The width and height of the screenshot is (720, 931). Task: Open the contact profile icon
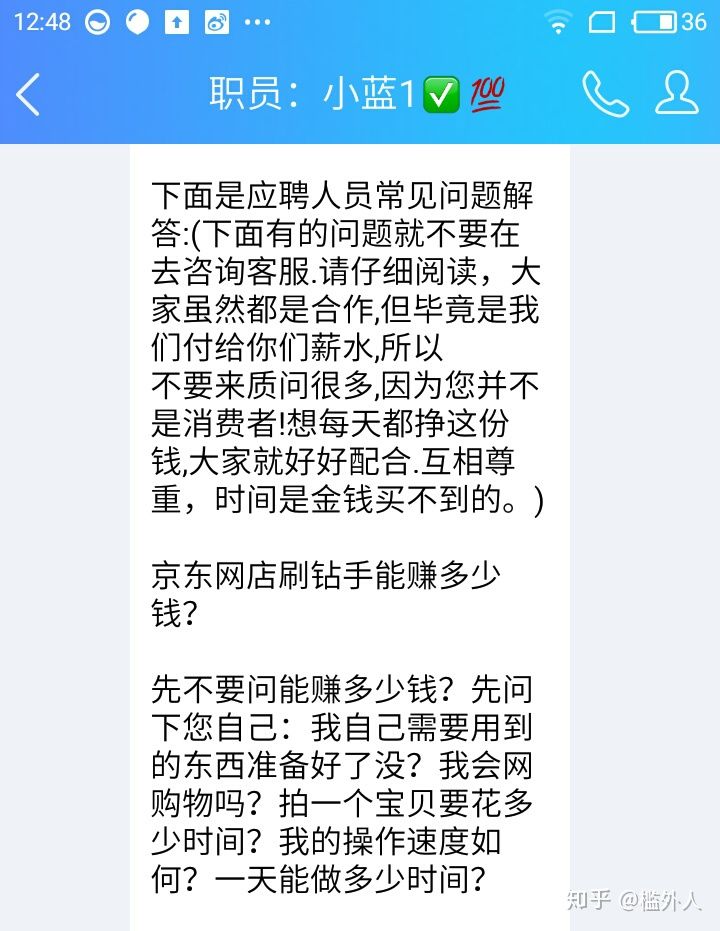click(676, 93)
